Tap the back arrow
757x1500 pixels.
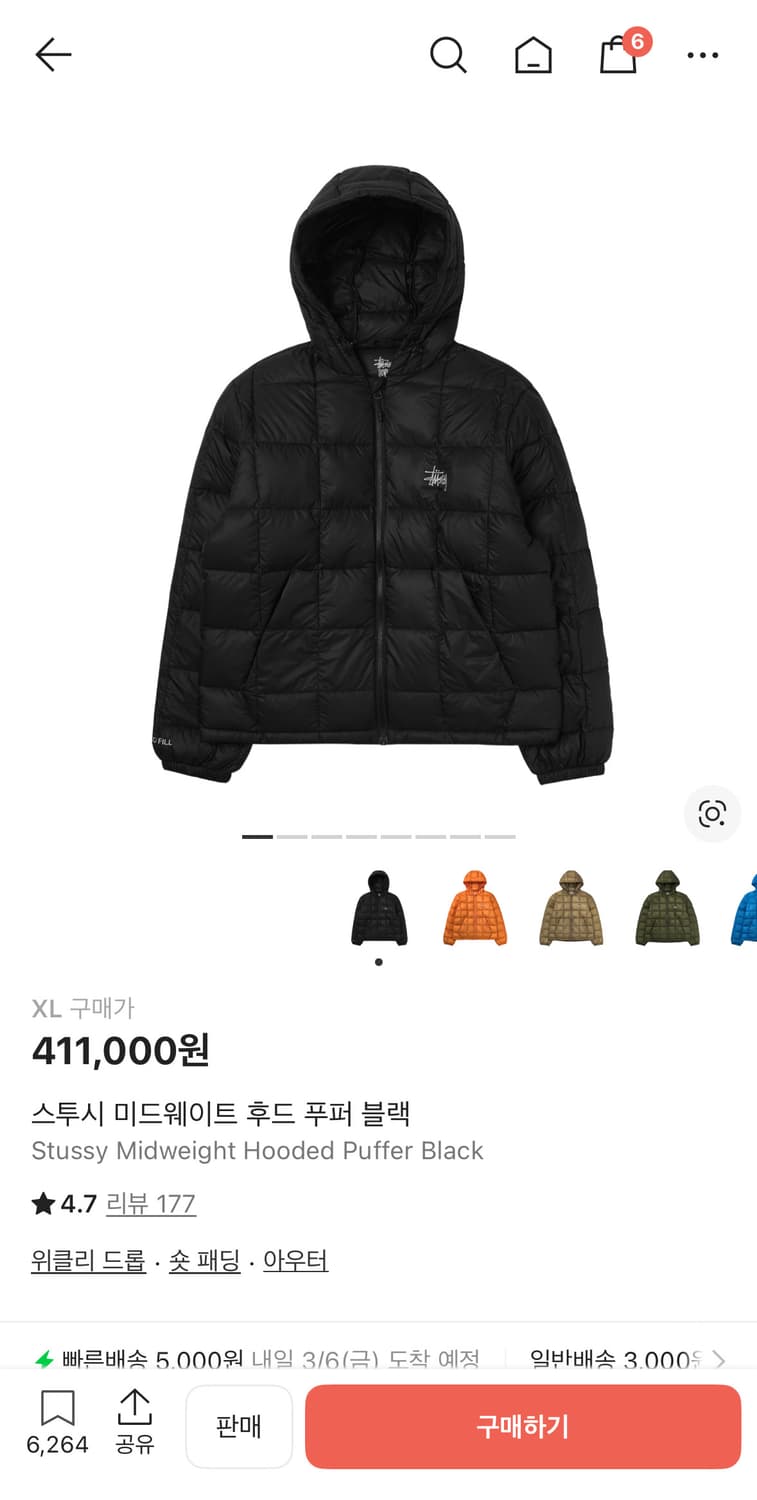tap(53, 55)
